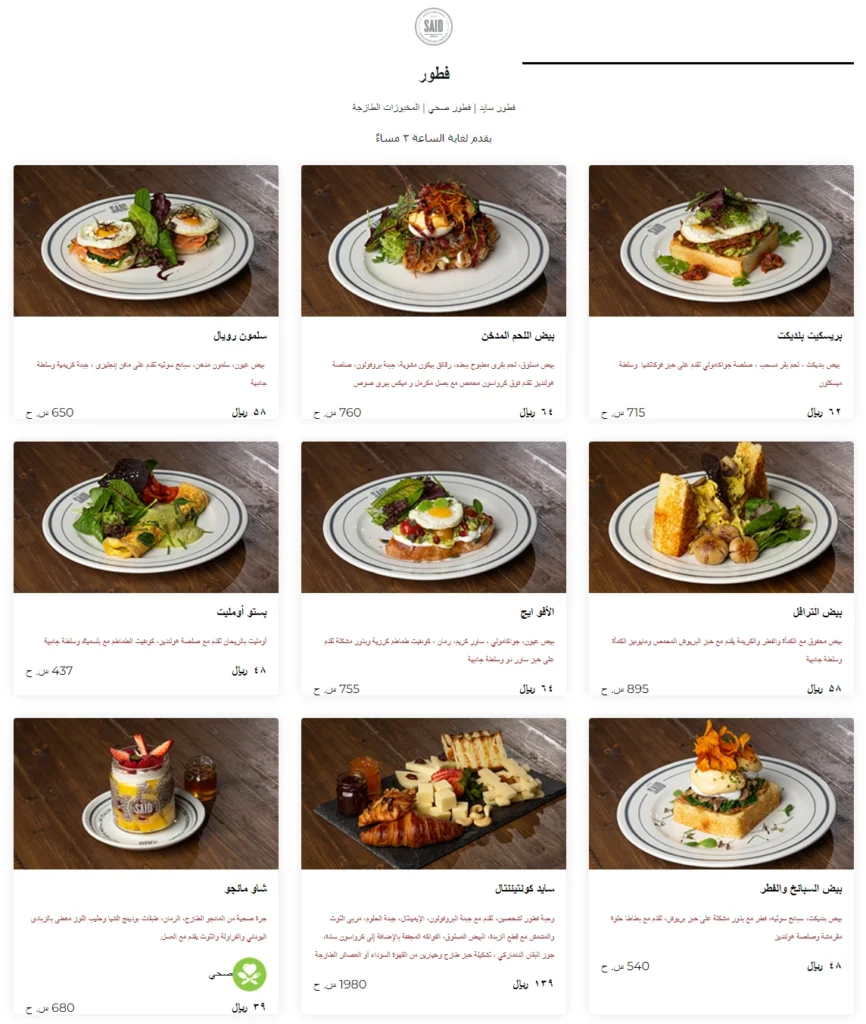Jump to the فطور صحي section

(450, 107)
